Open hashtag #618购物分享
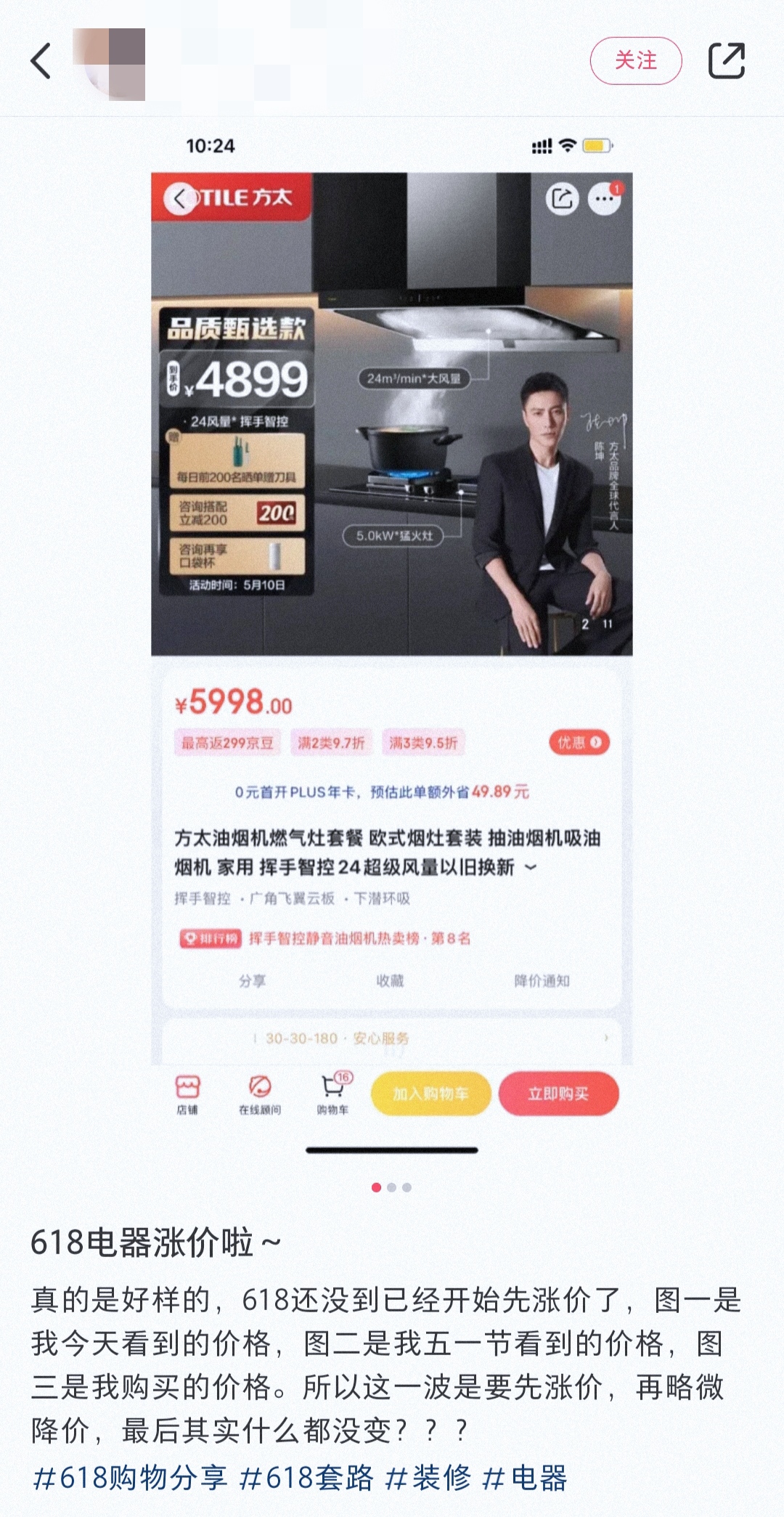Screen dimensions: 784x1517 coord(130,1479)
